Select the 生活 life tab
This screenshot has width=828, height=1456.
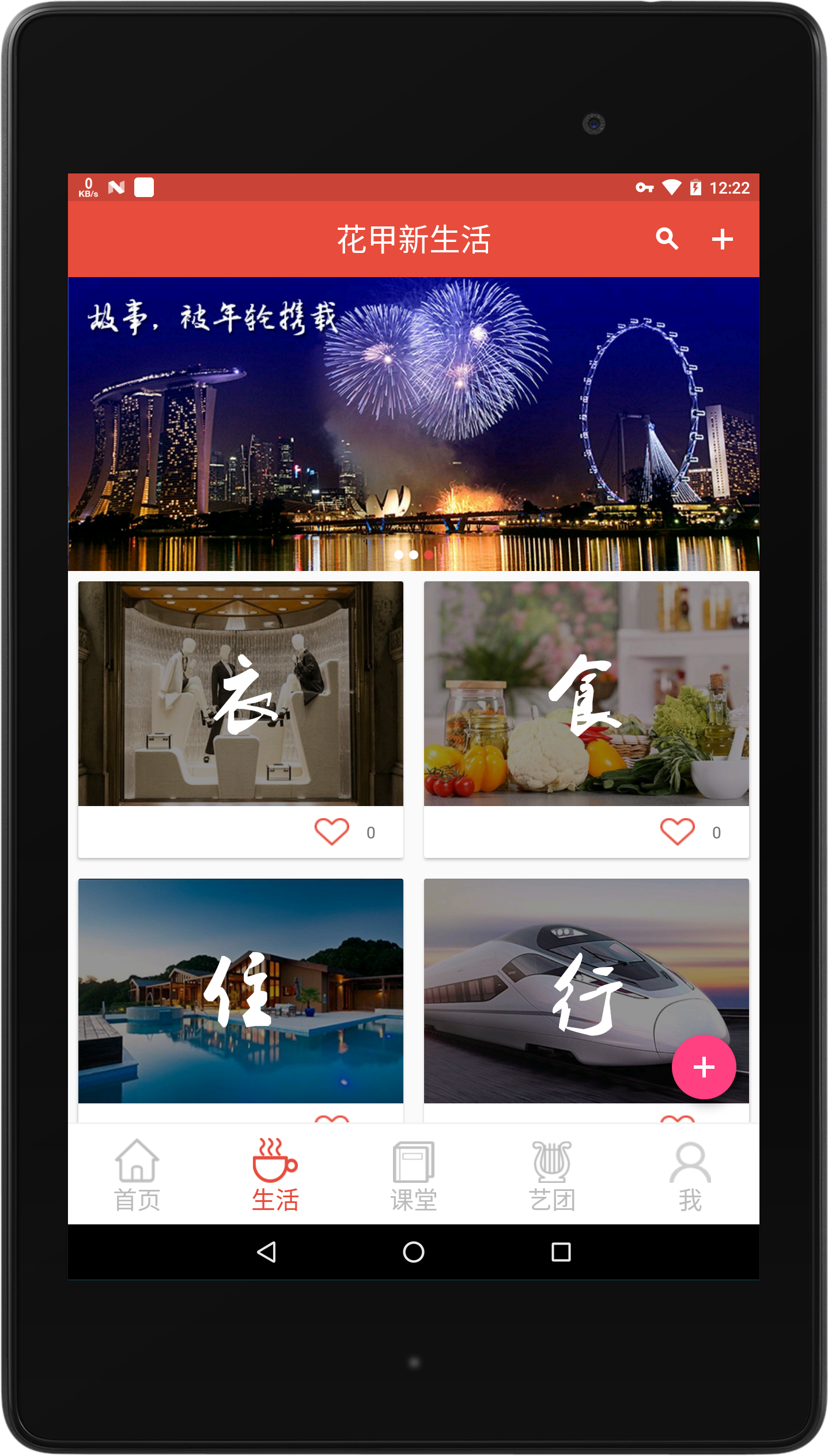pos(275,1175)
